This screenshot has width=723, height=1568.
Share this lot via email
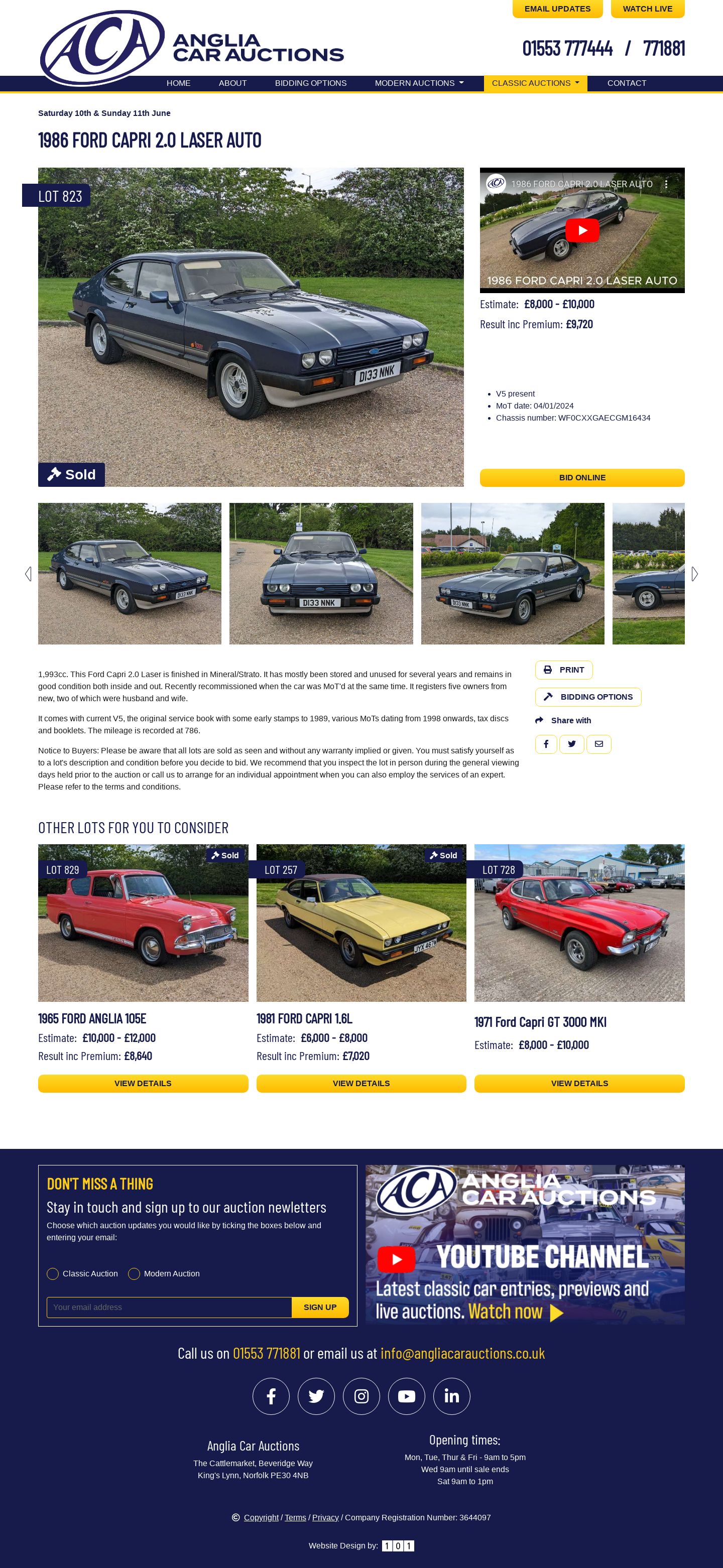[599, 744]
